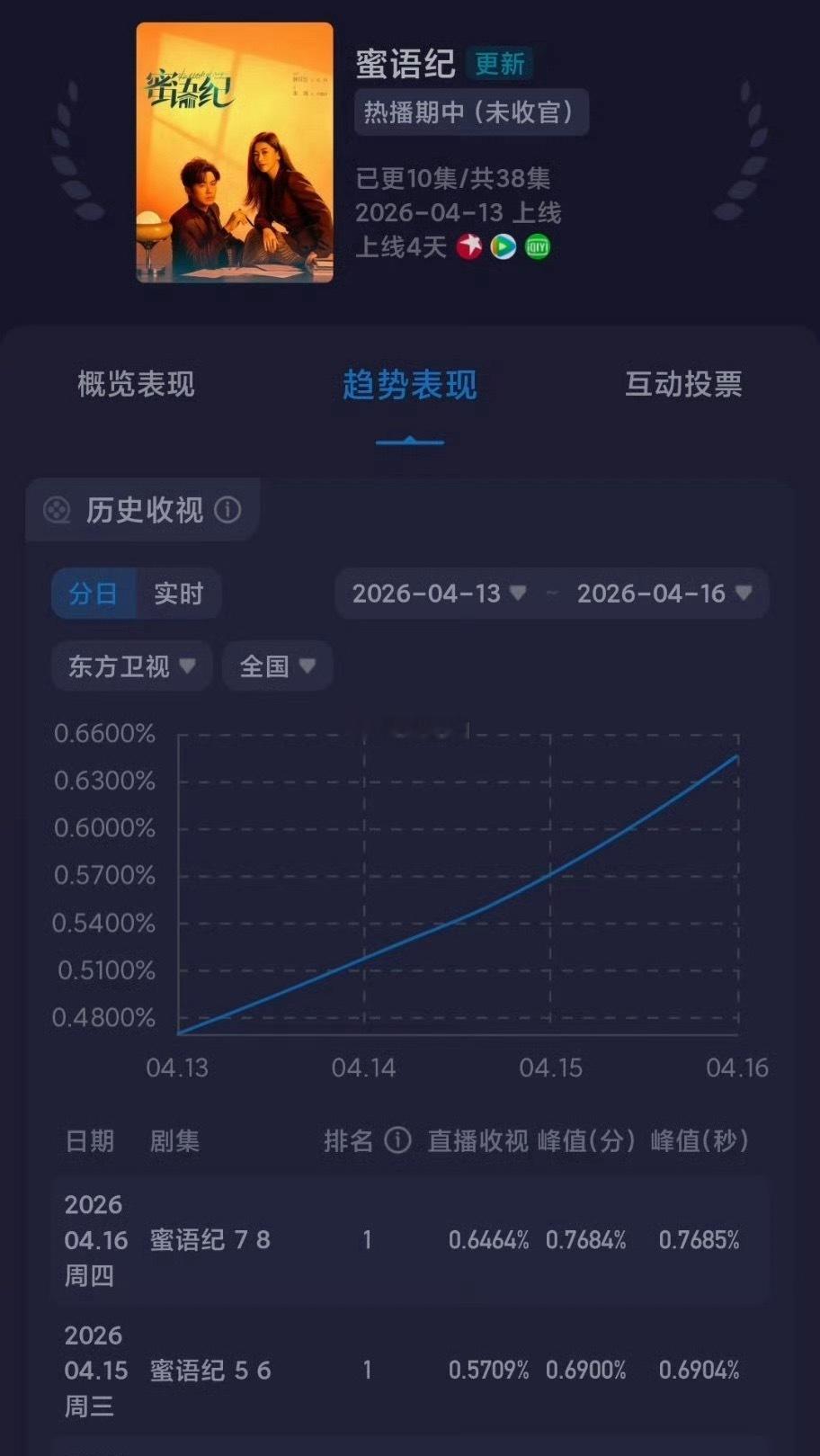The width and height of the screenshot is (820, 1456).
Task: Click the Tencent Video play icon
Action: (x=502, y=248)
